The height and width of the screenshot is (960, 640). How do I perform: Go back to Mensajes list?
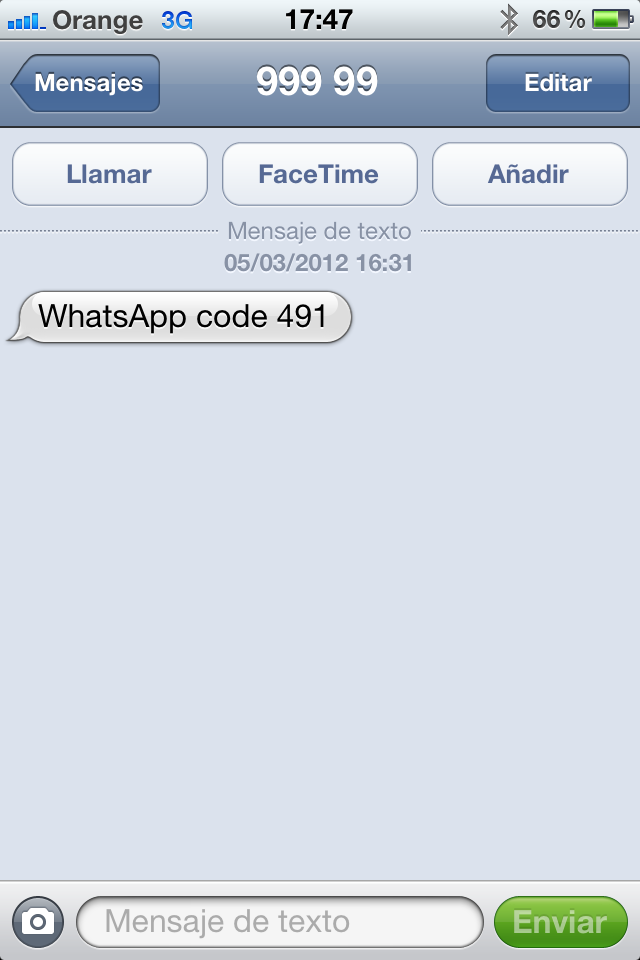pyautogui.click(x=87, y=84)
